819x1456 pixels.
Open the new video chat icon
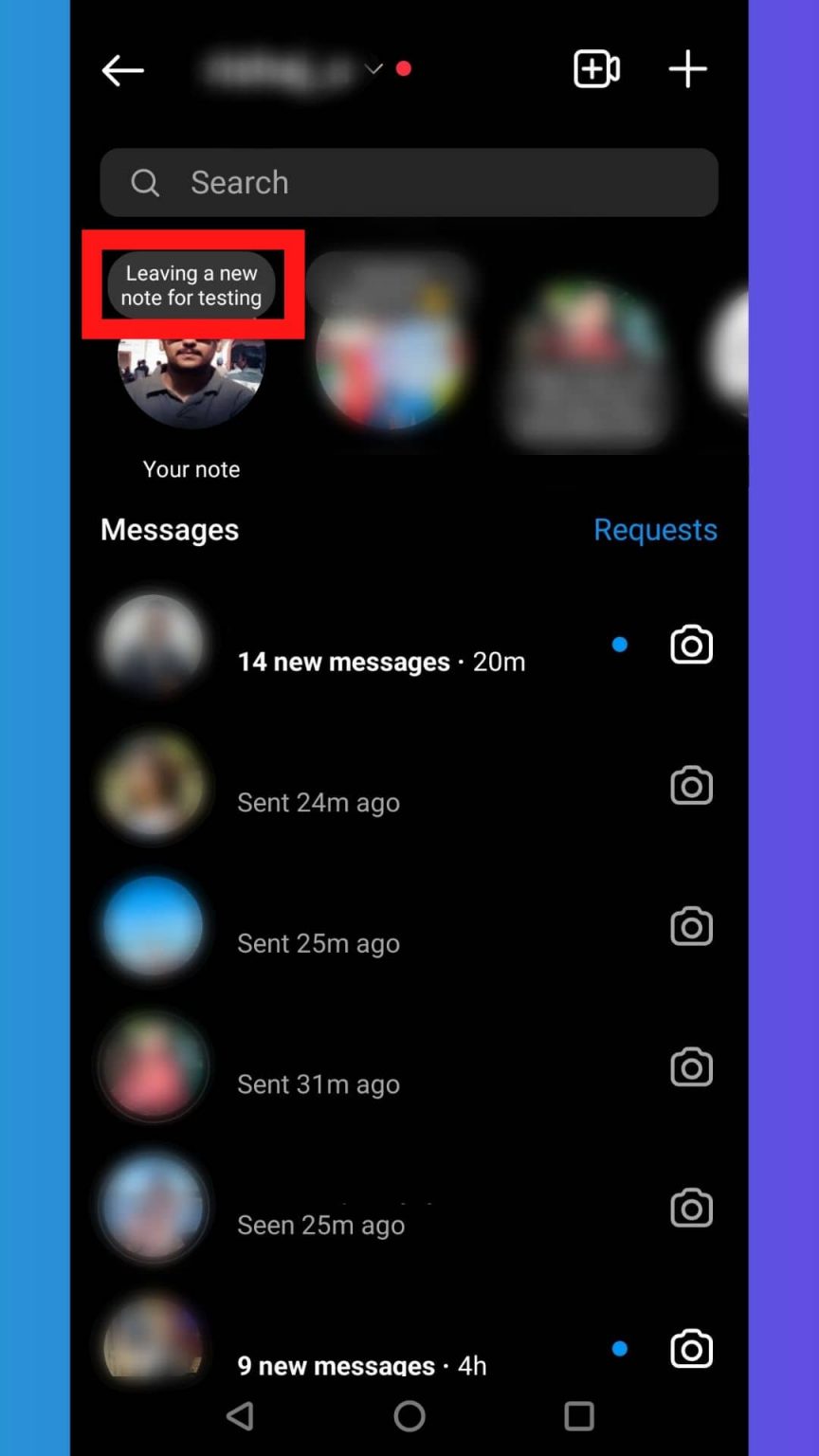click(x=596, y=68)
